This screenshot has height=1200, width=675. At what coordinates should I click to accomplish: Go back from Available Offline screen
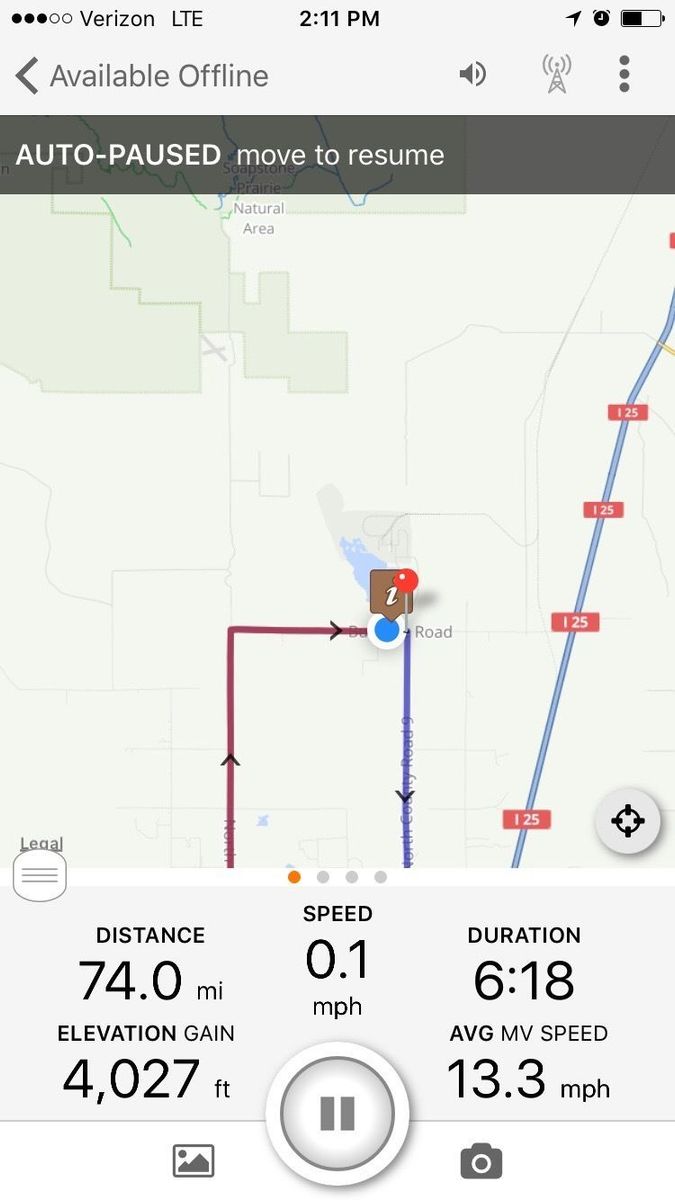click(x=28, y=76)
